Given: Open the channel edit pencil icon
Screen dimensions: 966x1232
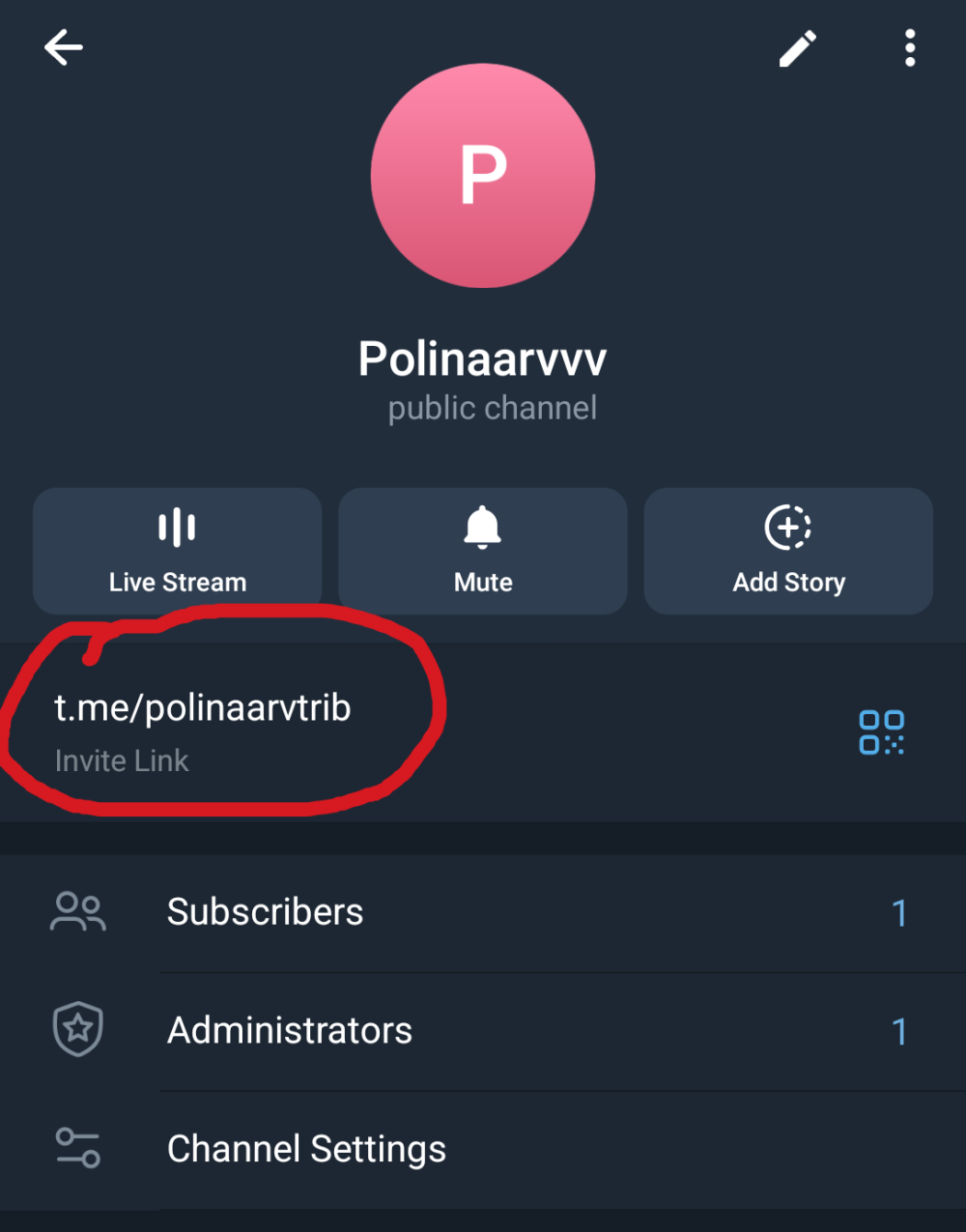Looking at the screenshot, I should click(x=798, y=48).
